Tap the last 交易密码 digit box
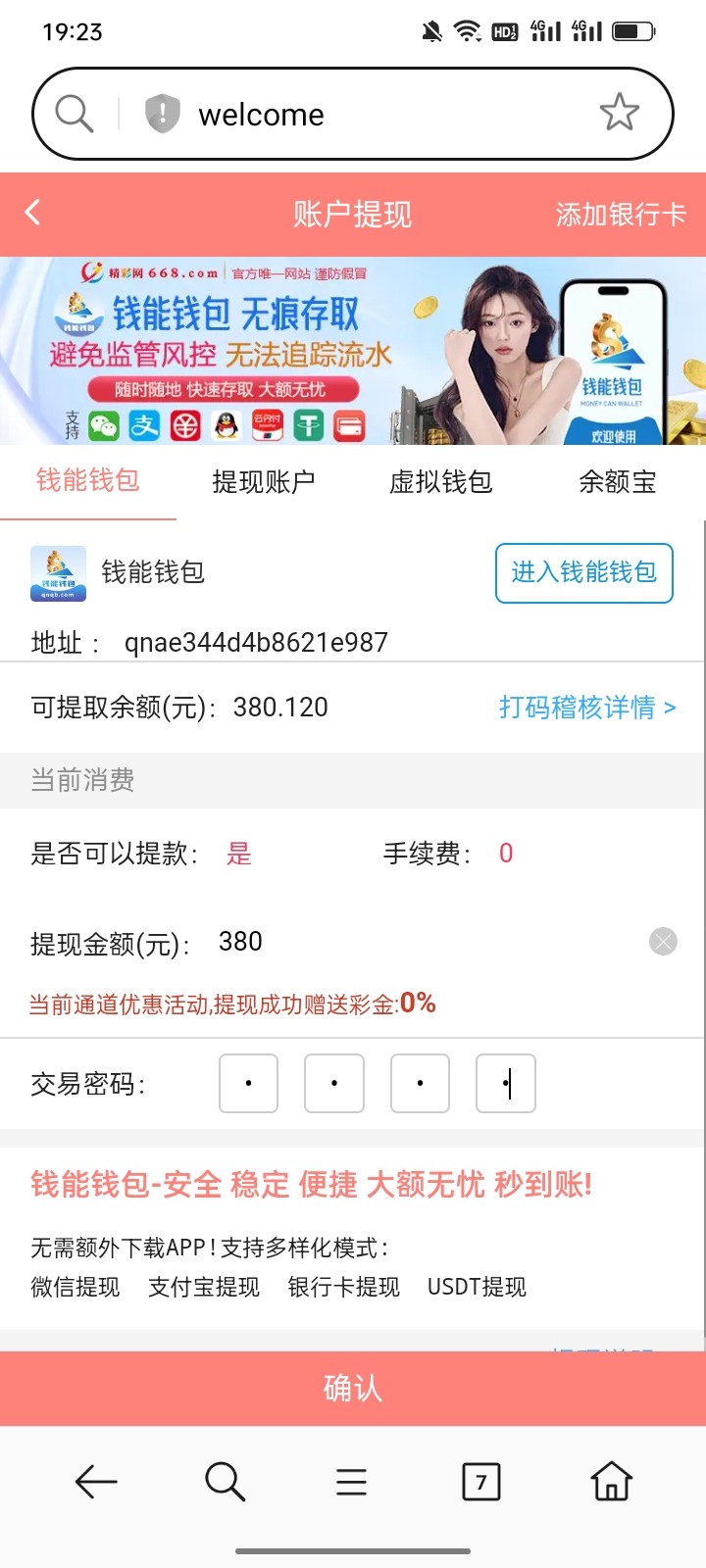The height and width of the screenshot is (1568, 706). click(x=506, y=1084)
